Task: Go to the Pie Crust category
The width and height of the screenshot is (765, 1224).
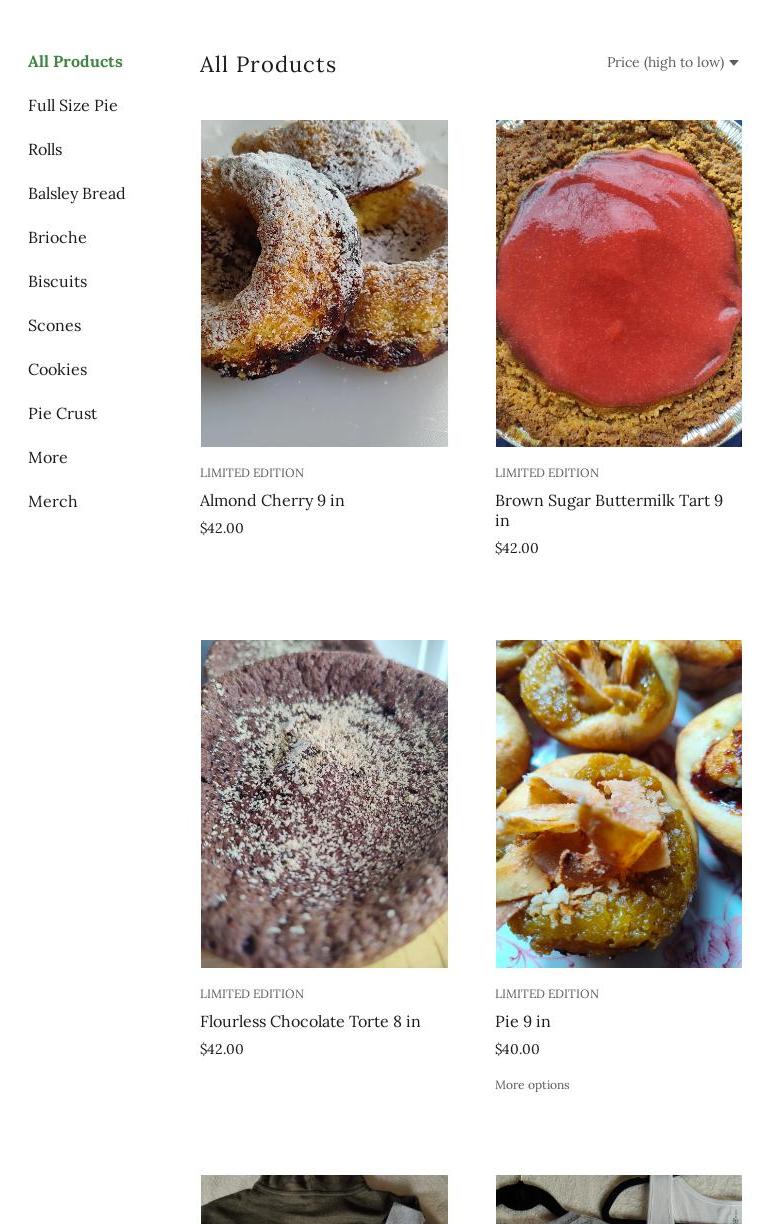Action: point(62,414)
